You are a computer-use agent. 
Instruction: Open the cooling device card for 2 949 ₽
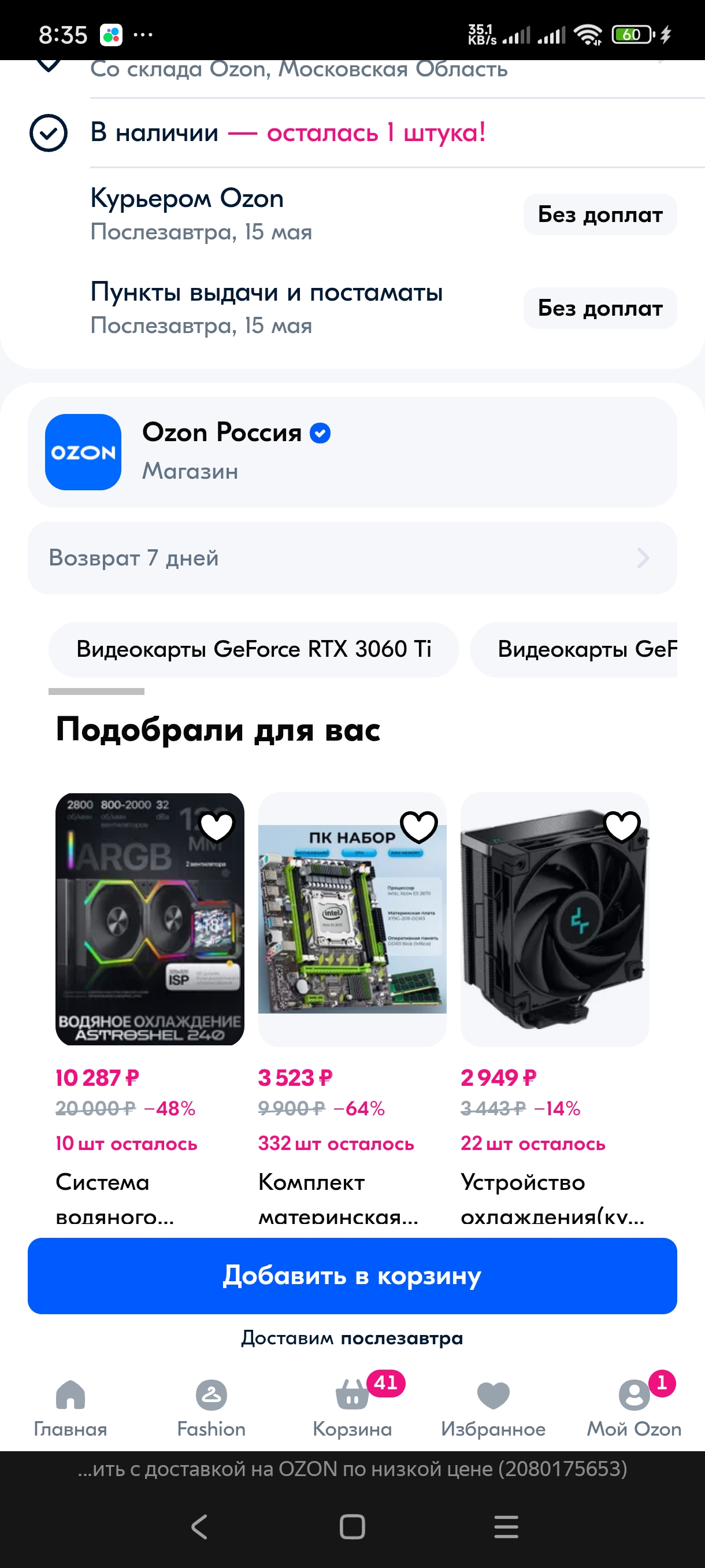tap(555, 919)
